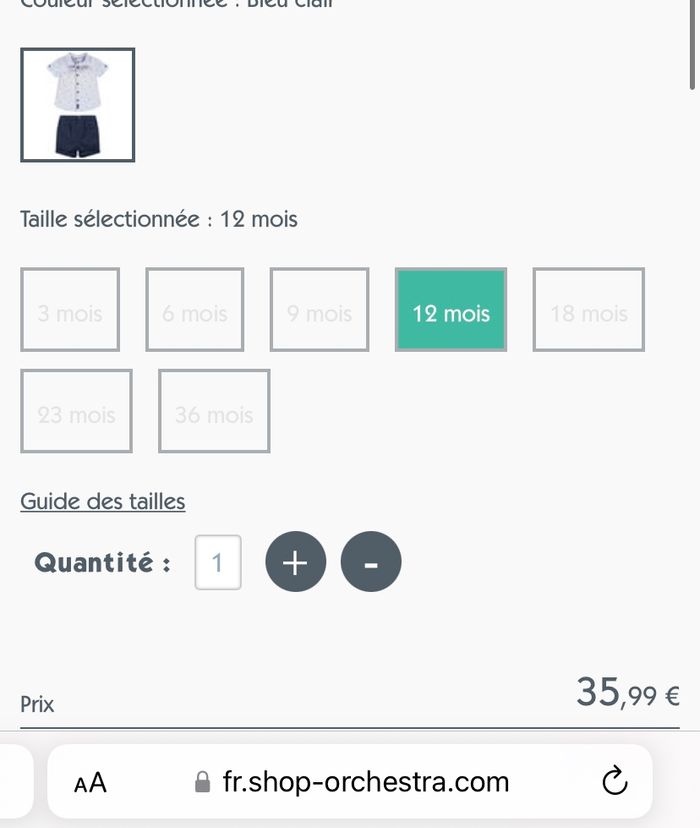Open the Guide des tailles link
The height and width of the screenshot is (828, 700).
tap(103, 501)
